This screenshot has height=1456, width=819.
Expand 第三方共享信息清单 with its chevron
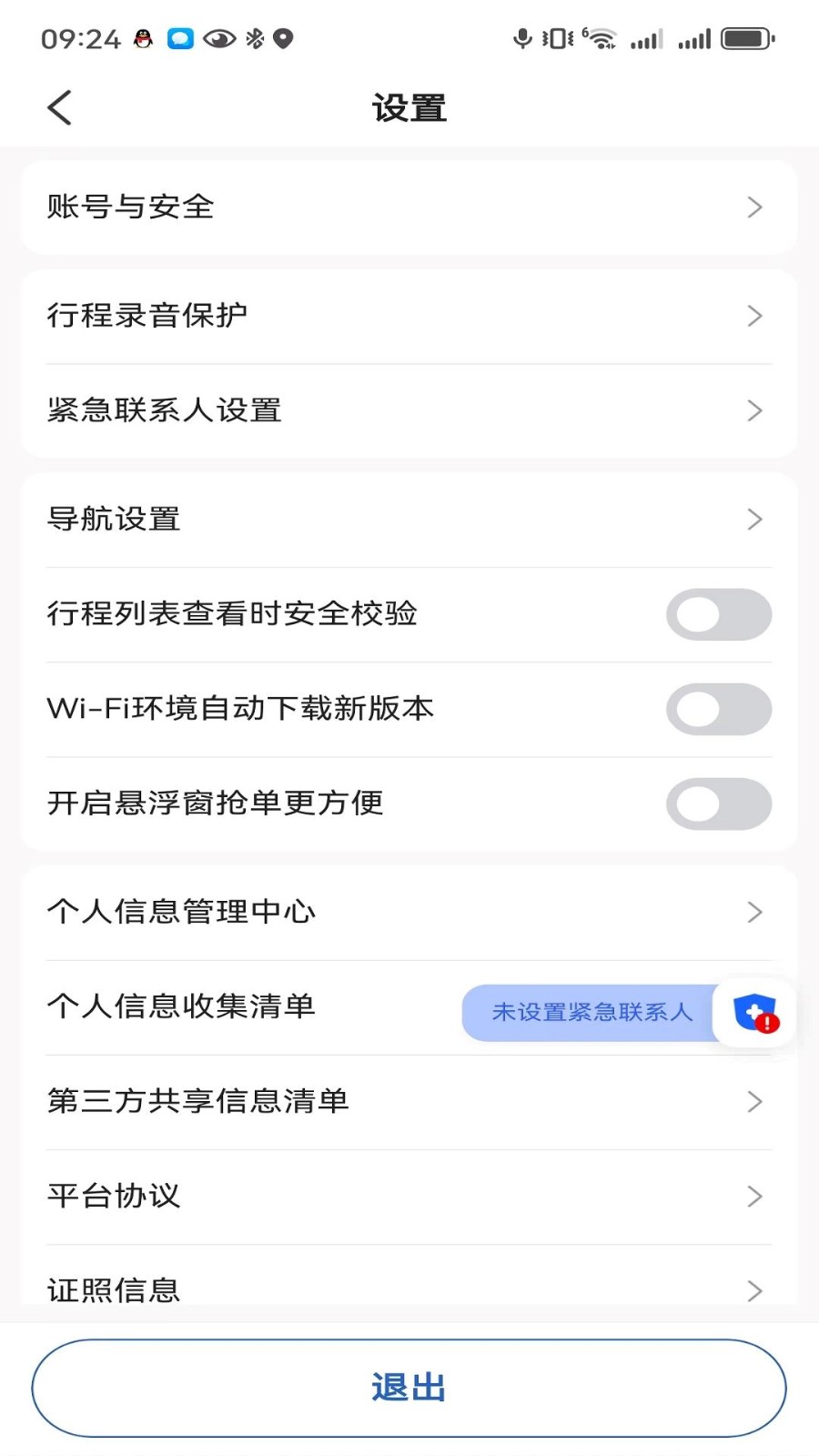(x=754, y=1102)
